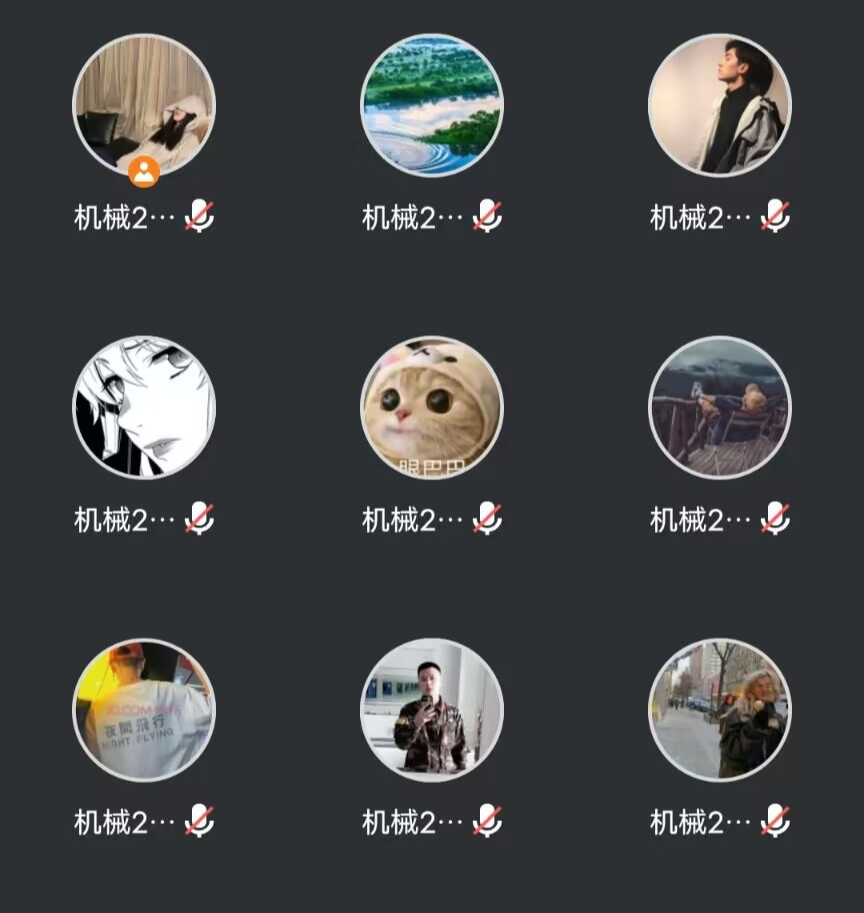This screenshot has height=913, width=864.
Task: Open the participant with the black-and-white manga avatar
Action: pos(144,408)
